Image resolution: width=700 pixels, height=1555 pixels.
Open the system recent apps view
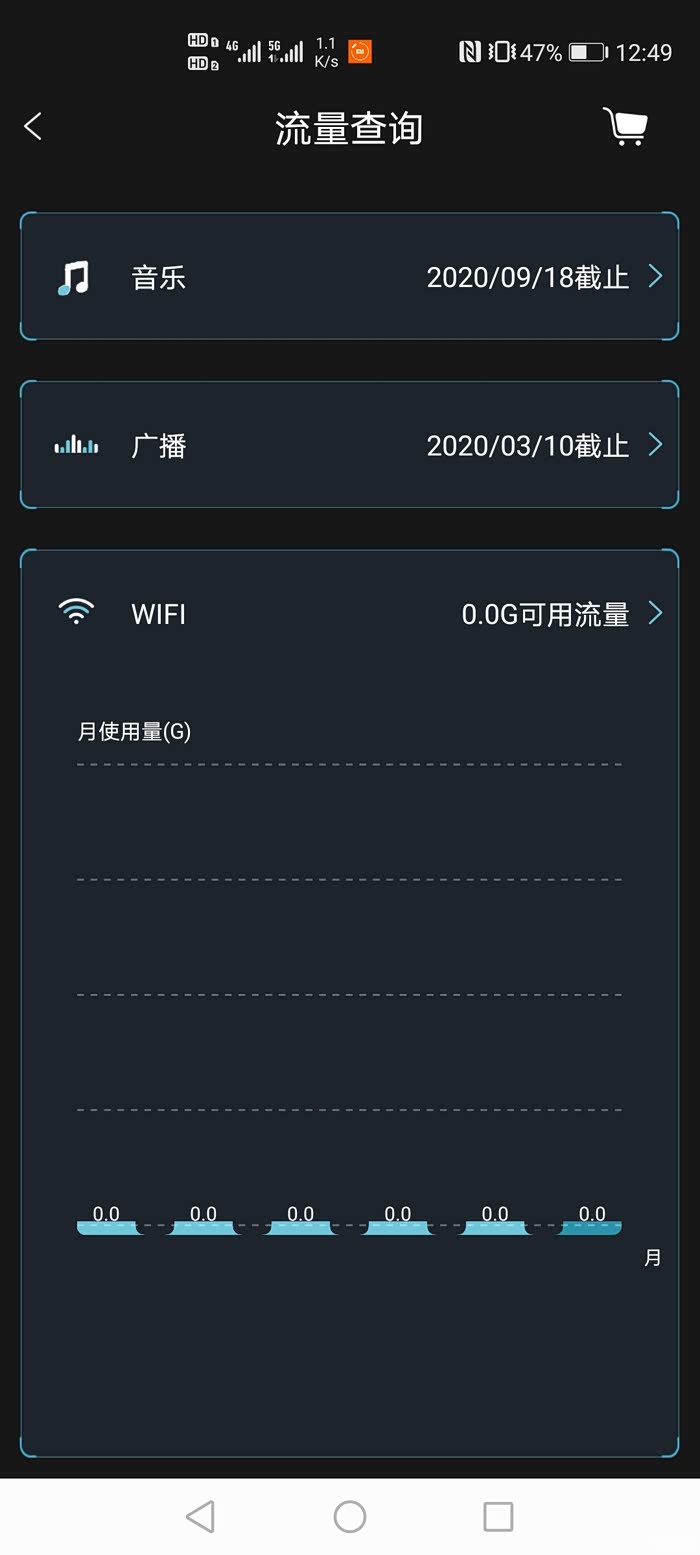click(498, 1516)
